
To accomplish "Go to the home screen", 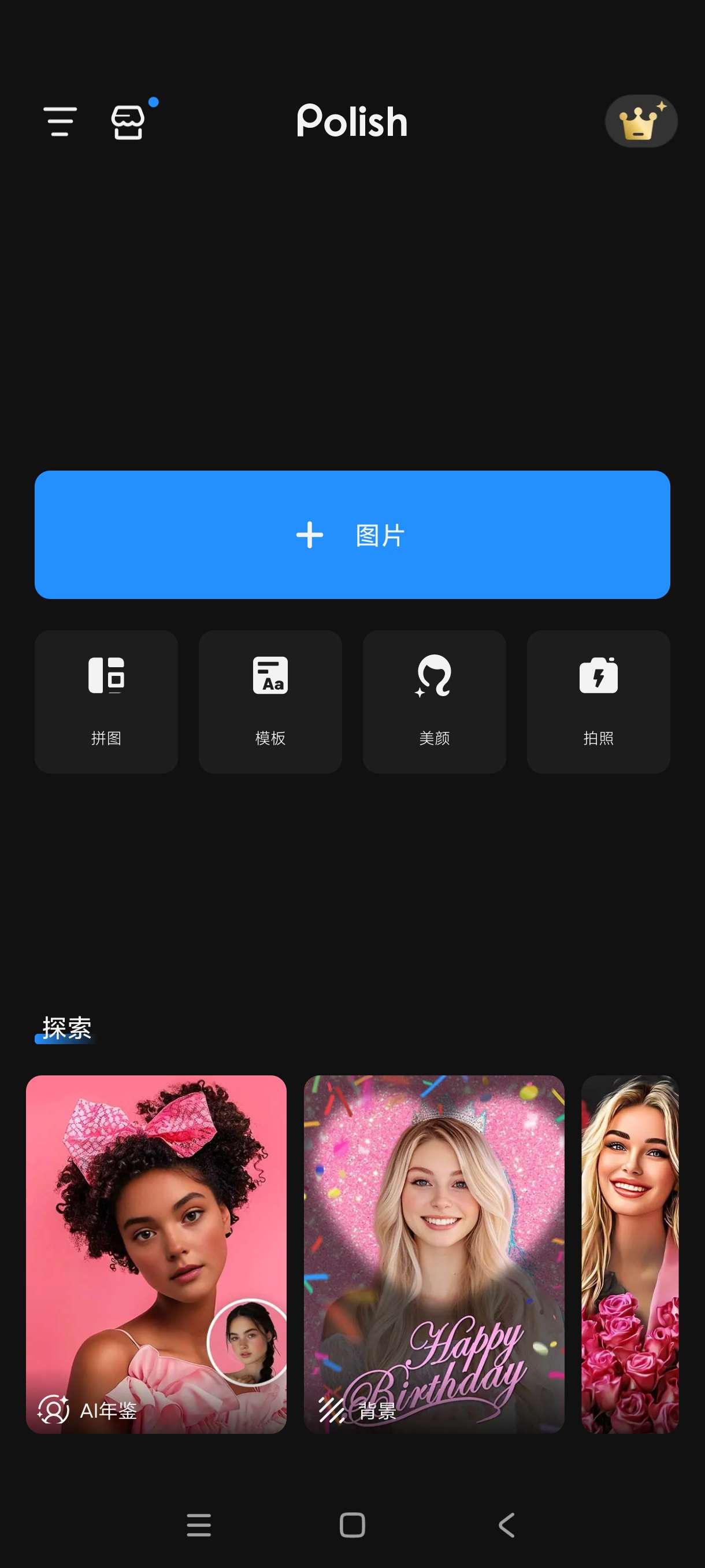I will click(352, 1525).
